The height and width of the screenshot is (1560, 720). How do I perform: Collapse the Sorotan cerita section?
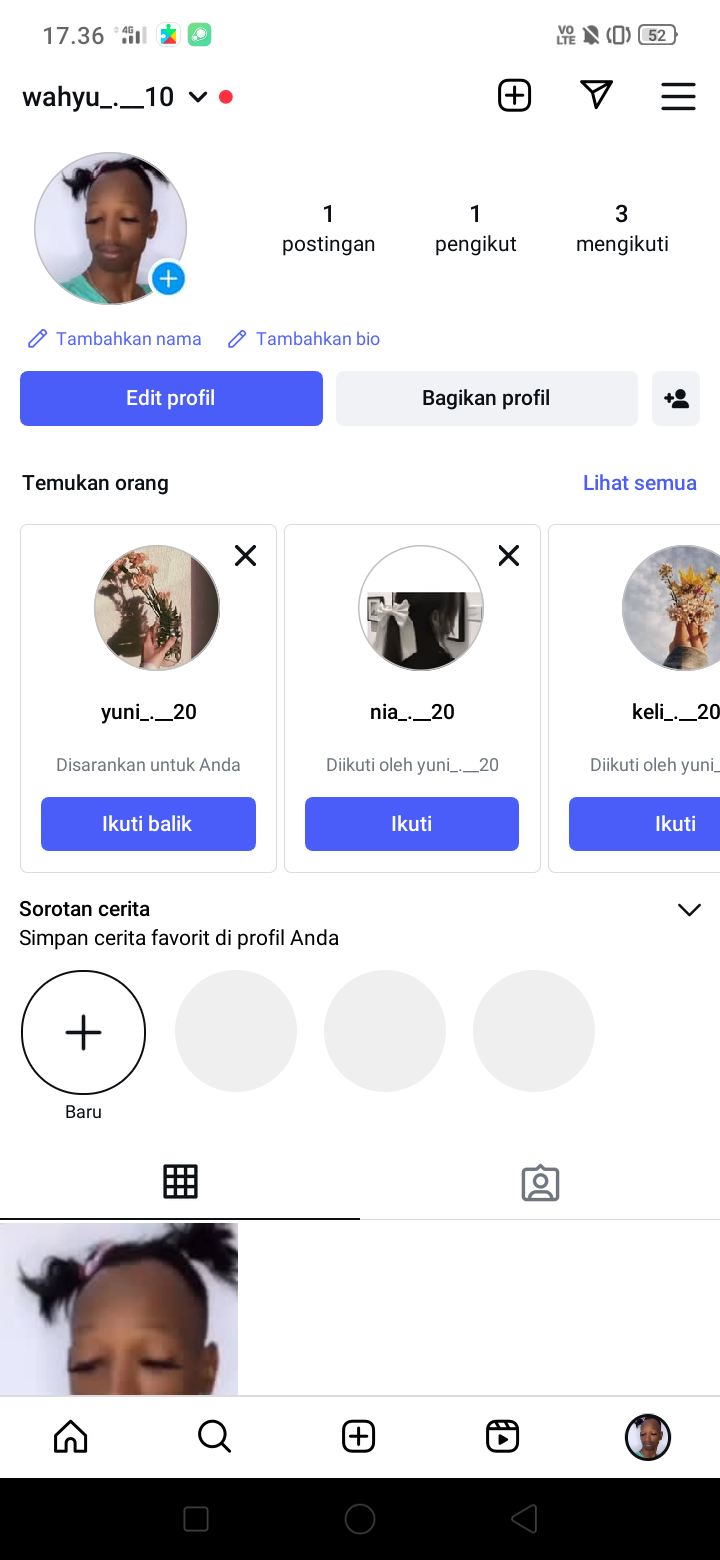point(689,910)
